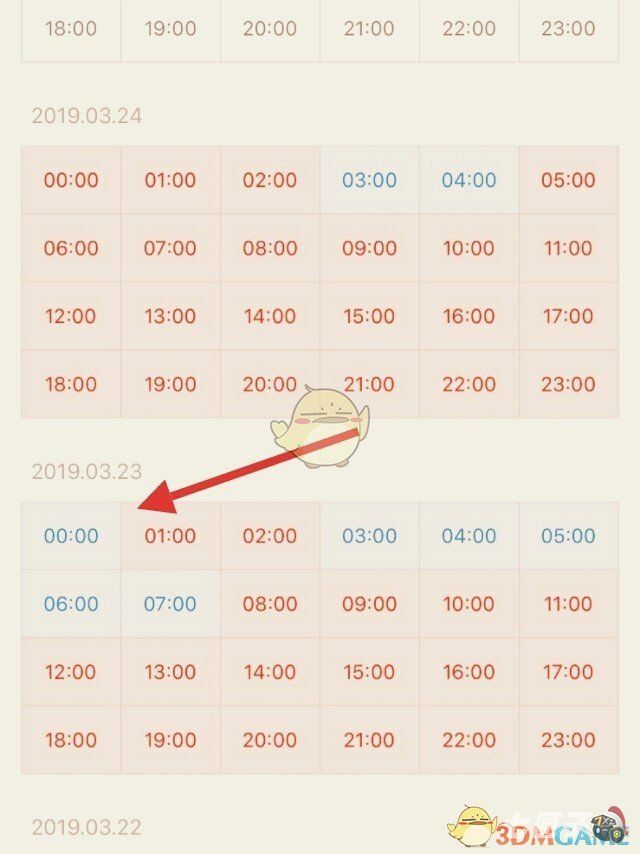Image resolution: width=640 pixels, height=854 pixels.
Task: Select 00:00 on 2019.03.24
Action: [x=71, y=180]
